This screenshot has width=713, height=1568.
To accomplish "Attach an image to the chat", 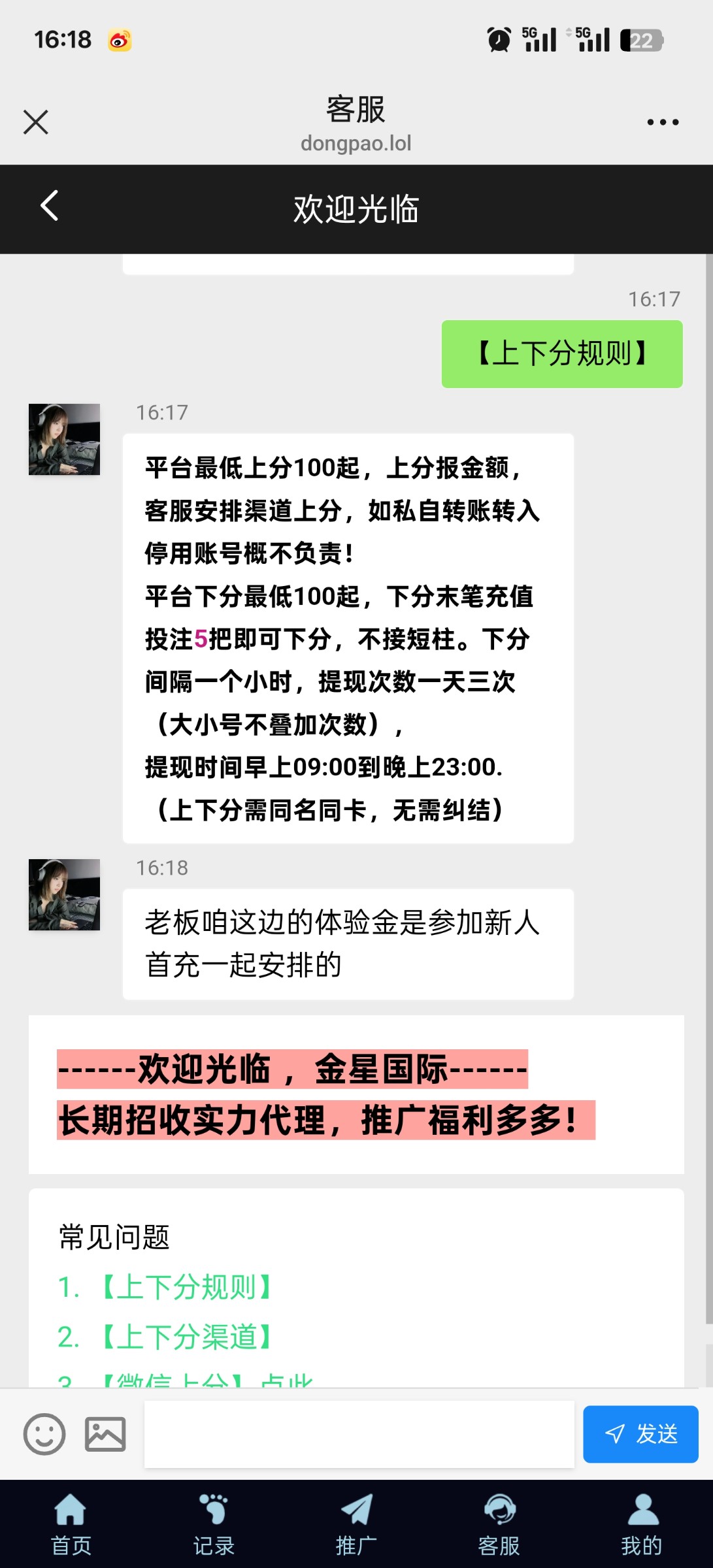I will click(x=105, y=1434).
